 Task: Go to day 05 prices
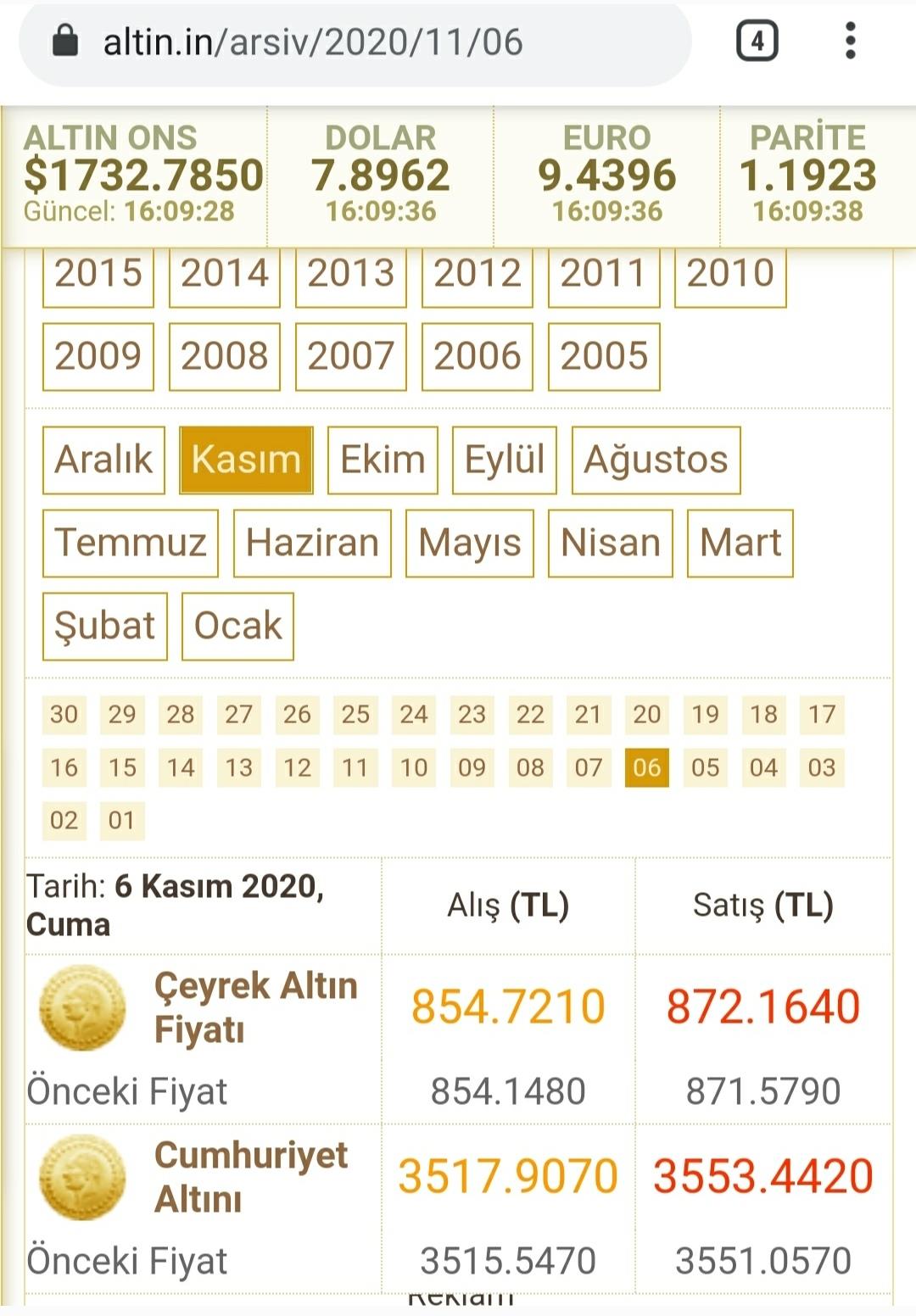pyautogui.click(x=705, y=768)
